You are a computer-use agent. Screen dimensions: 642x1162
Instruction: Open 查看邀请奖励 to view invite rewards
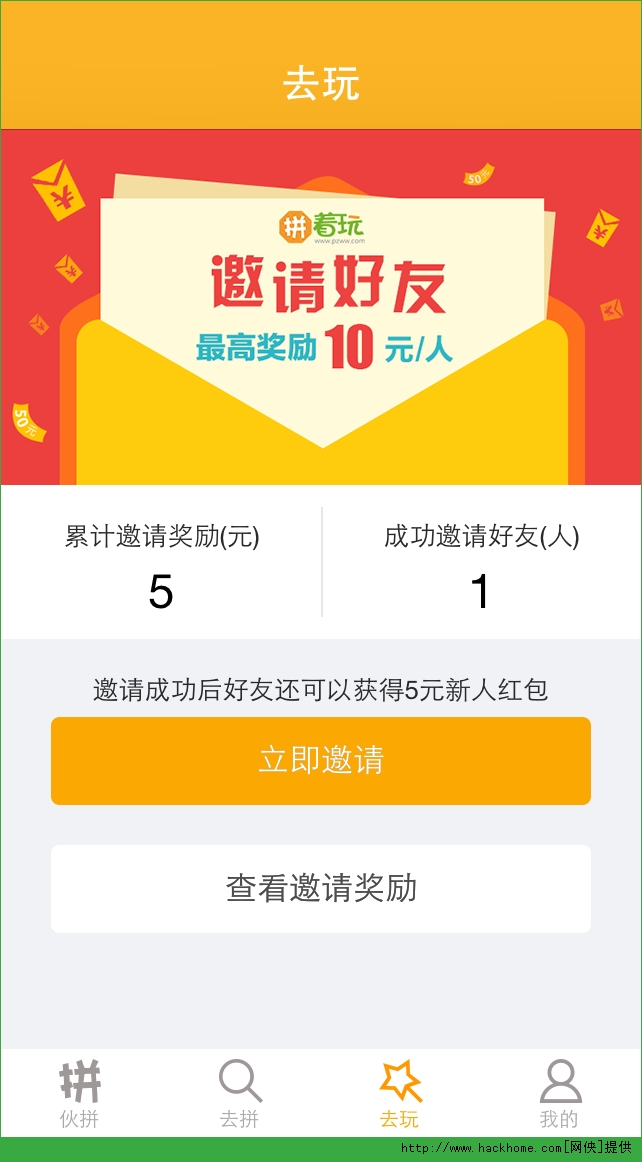[320, 888]
